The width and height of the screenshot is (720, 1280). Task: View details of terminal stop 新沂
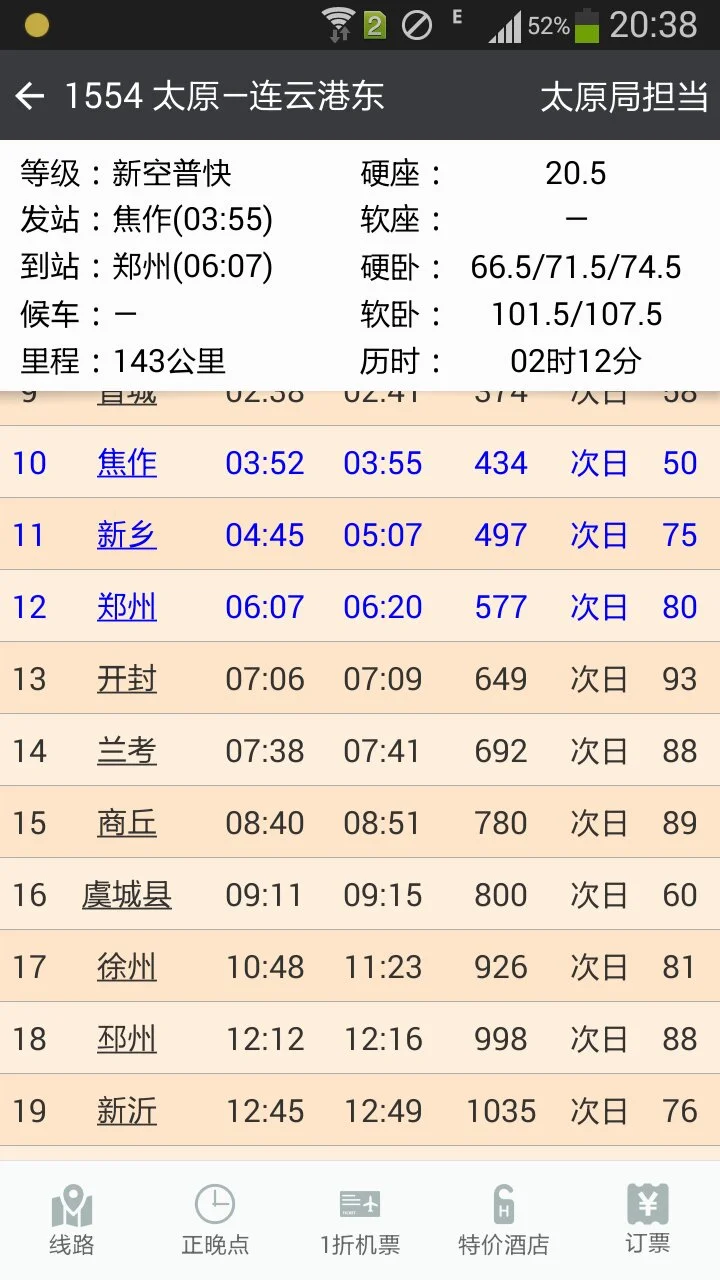[125, 1111]
